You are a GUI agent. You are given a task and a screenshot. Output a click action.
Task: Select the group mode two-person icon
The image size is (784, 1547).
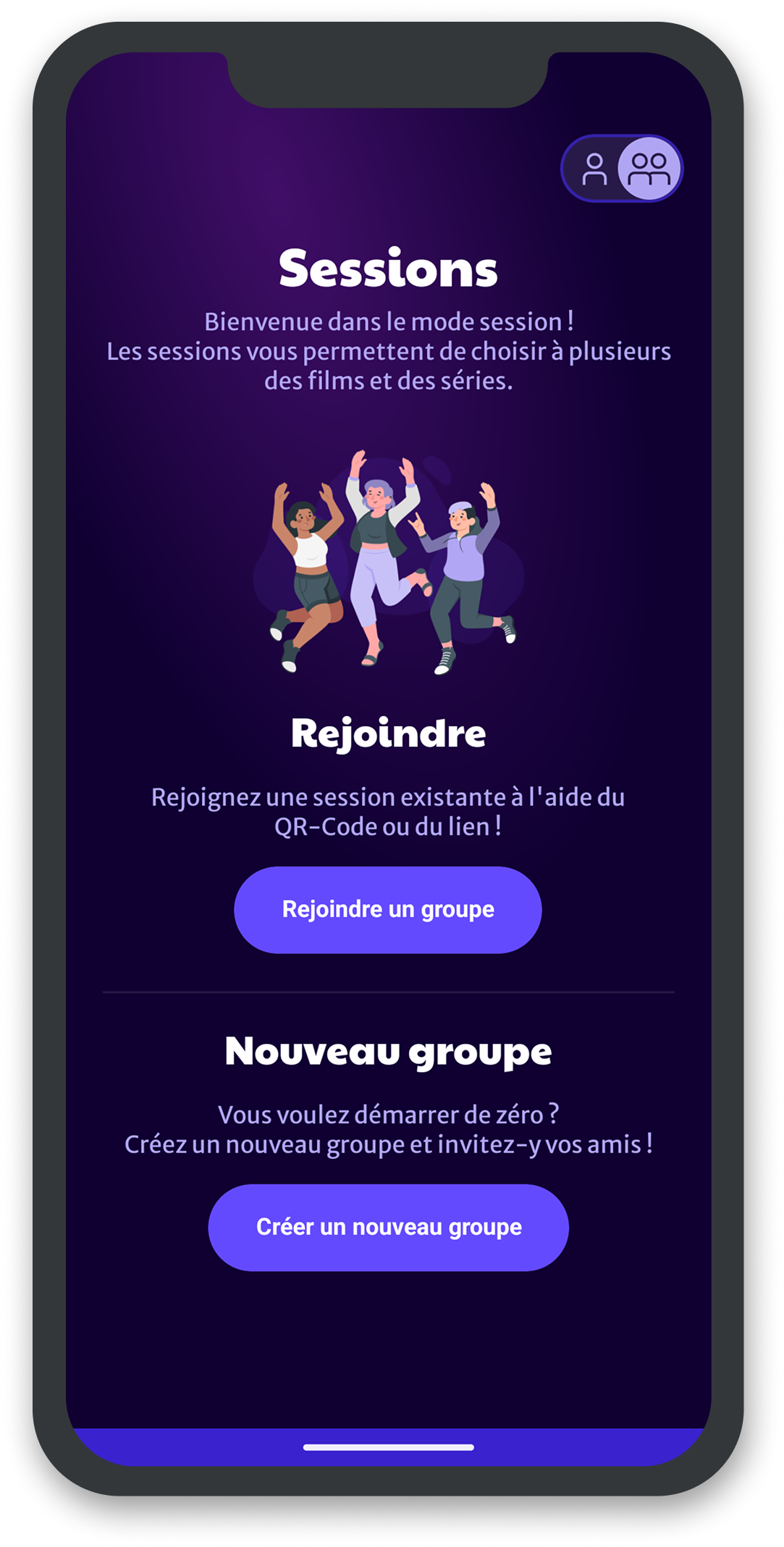649,169
